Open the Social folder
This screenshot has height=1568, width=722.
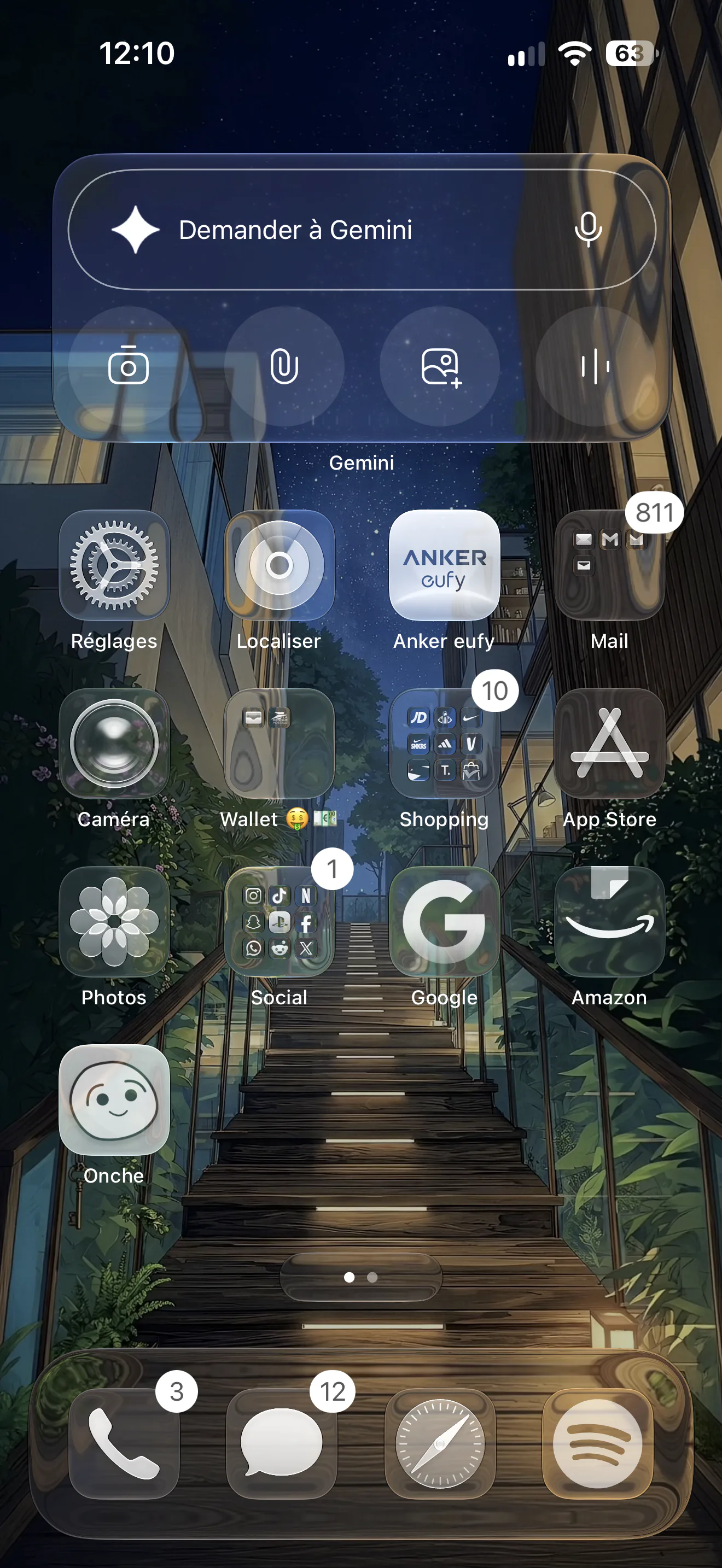280,922
